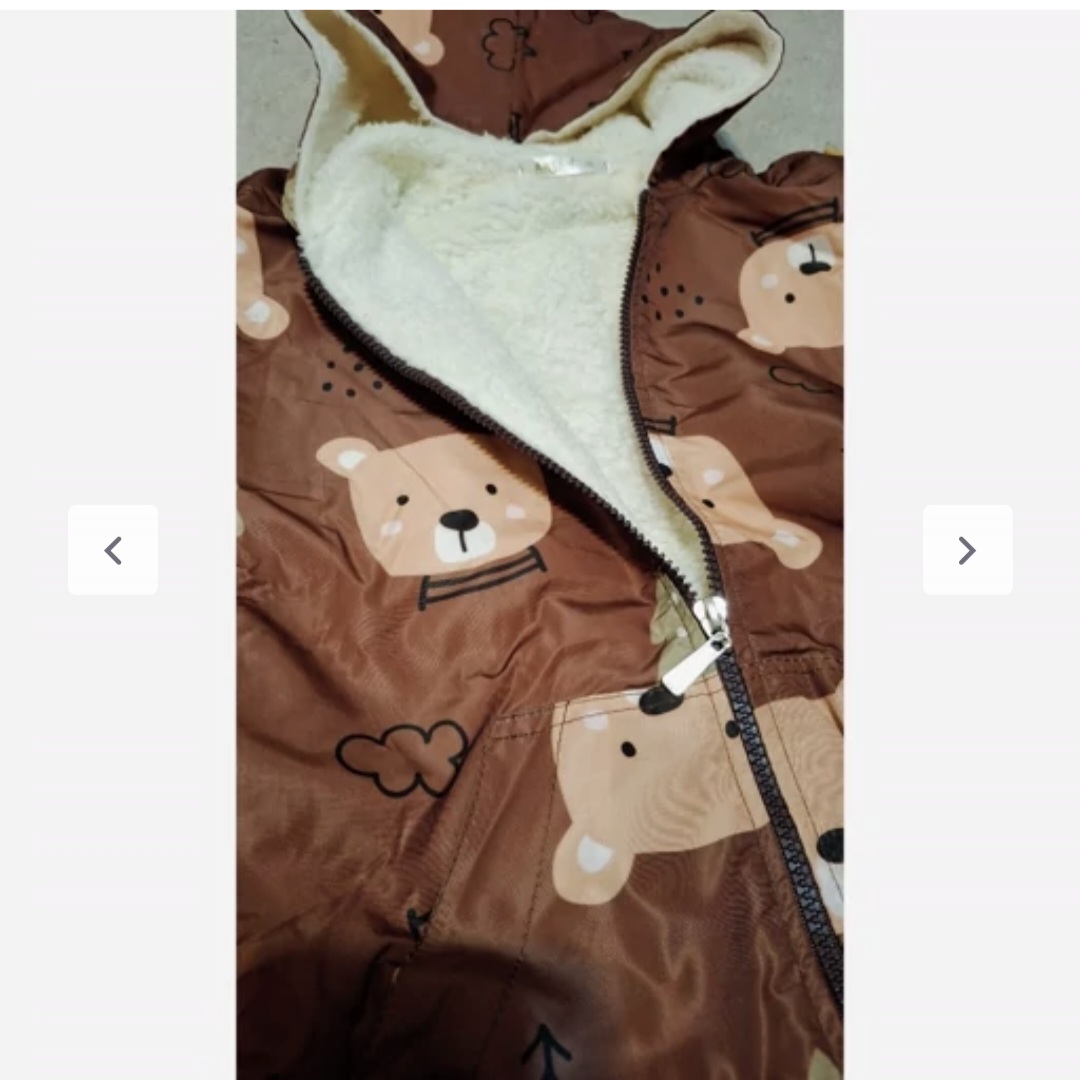Screen dimensions: 1080x1080
Task: Show the next product image
Action: (967, 550)
